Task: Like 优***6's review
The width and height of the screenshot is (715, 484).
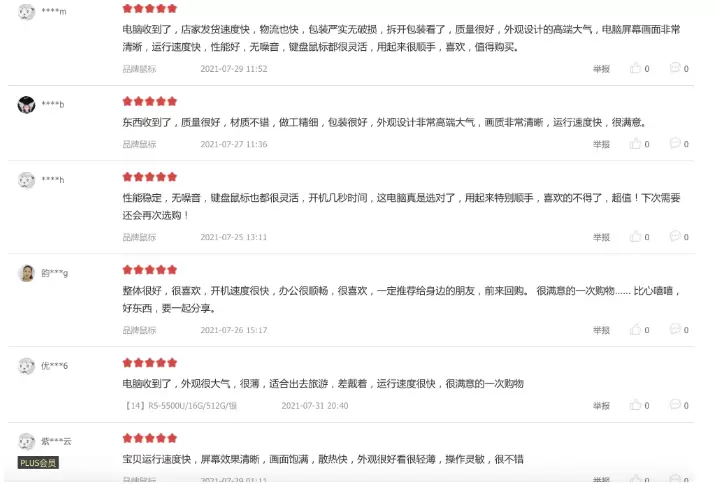Action: point(635,406)
